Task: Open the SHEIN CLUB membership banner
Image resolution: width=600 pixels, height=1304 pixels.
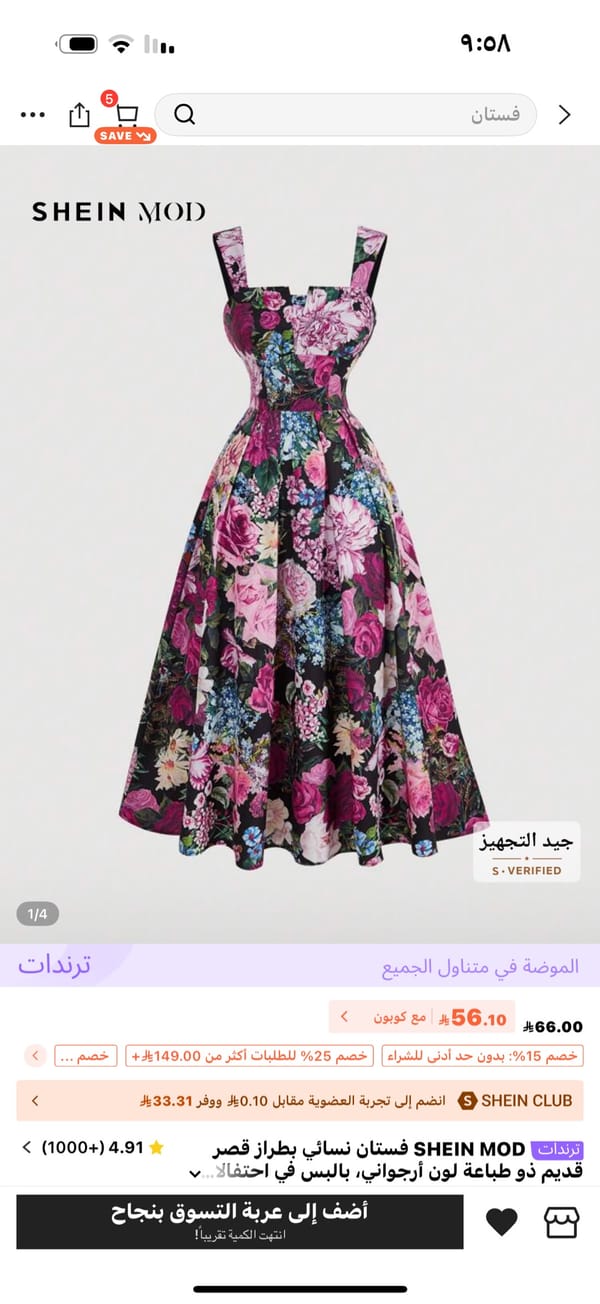Action: [x=300, y=1100]
